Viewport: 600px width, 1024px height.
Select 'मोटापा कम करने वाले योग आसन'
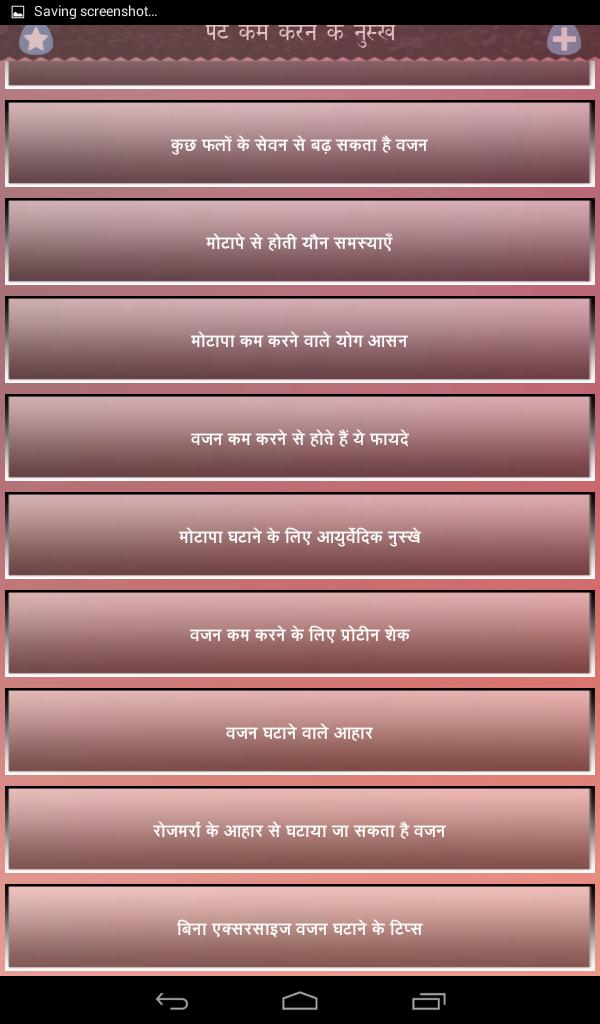299,340
